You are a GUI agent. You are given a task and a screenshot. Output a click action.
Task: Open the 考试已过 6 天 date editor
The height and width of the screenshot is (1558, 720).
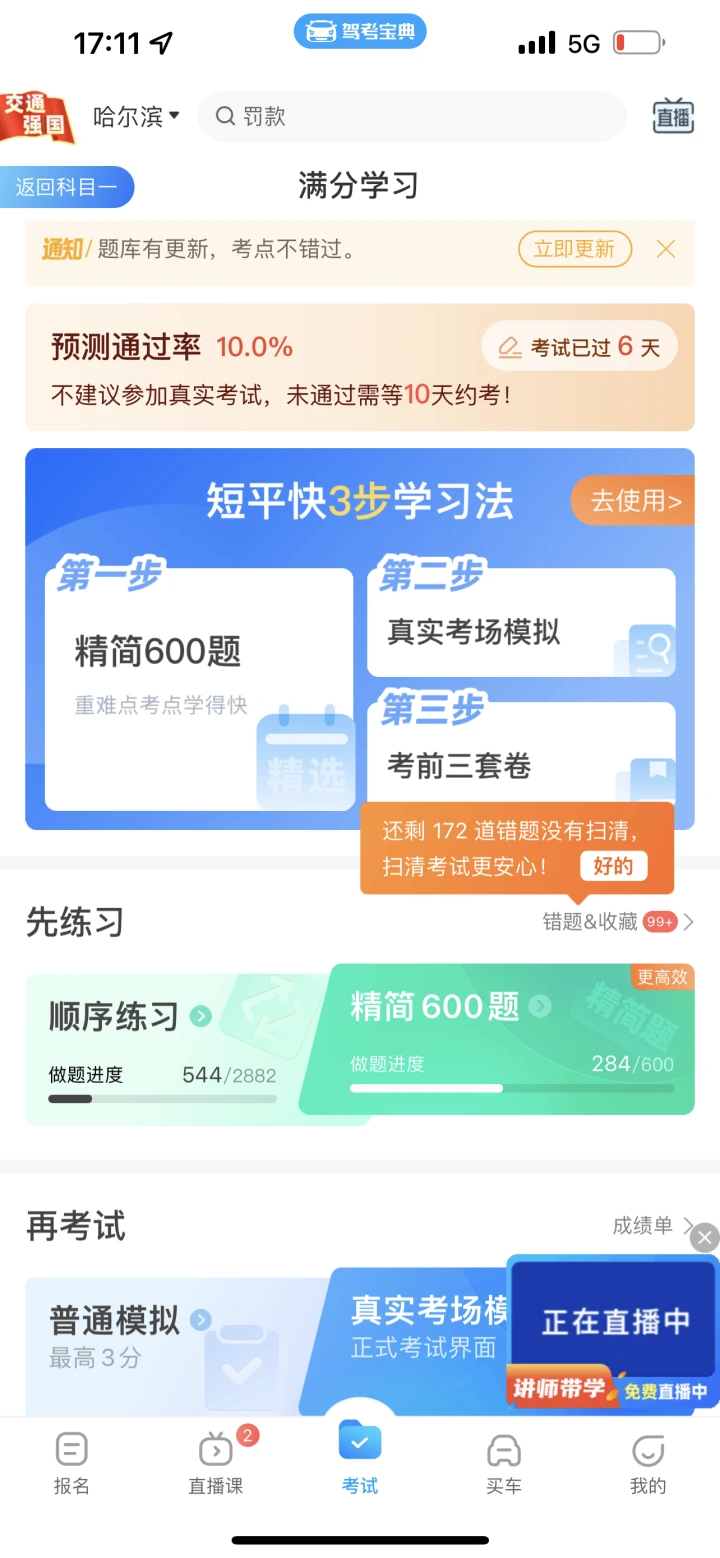point(579,347)
